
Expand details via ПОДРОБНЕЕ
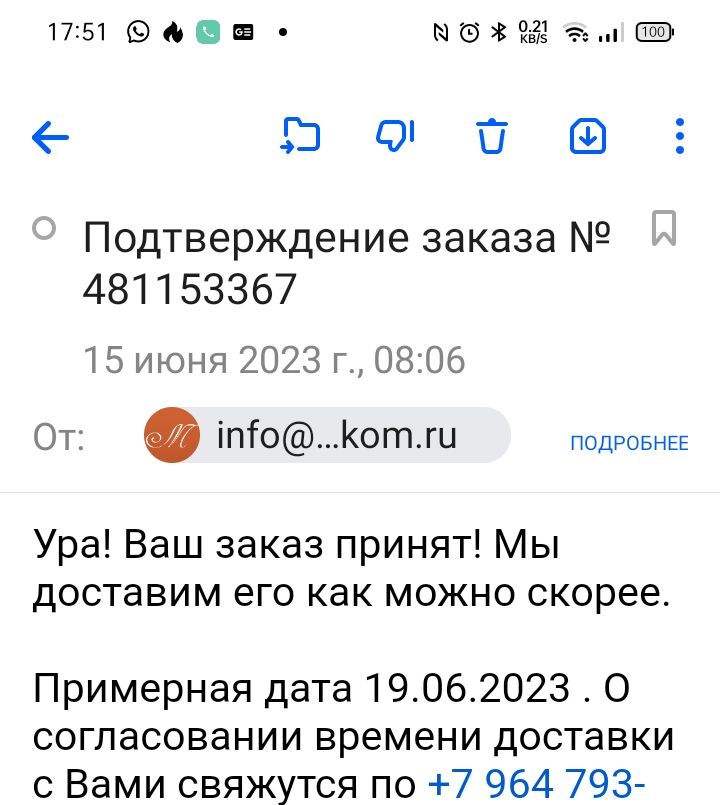coord(629,443)
